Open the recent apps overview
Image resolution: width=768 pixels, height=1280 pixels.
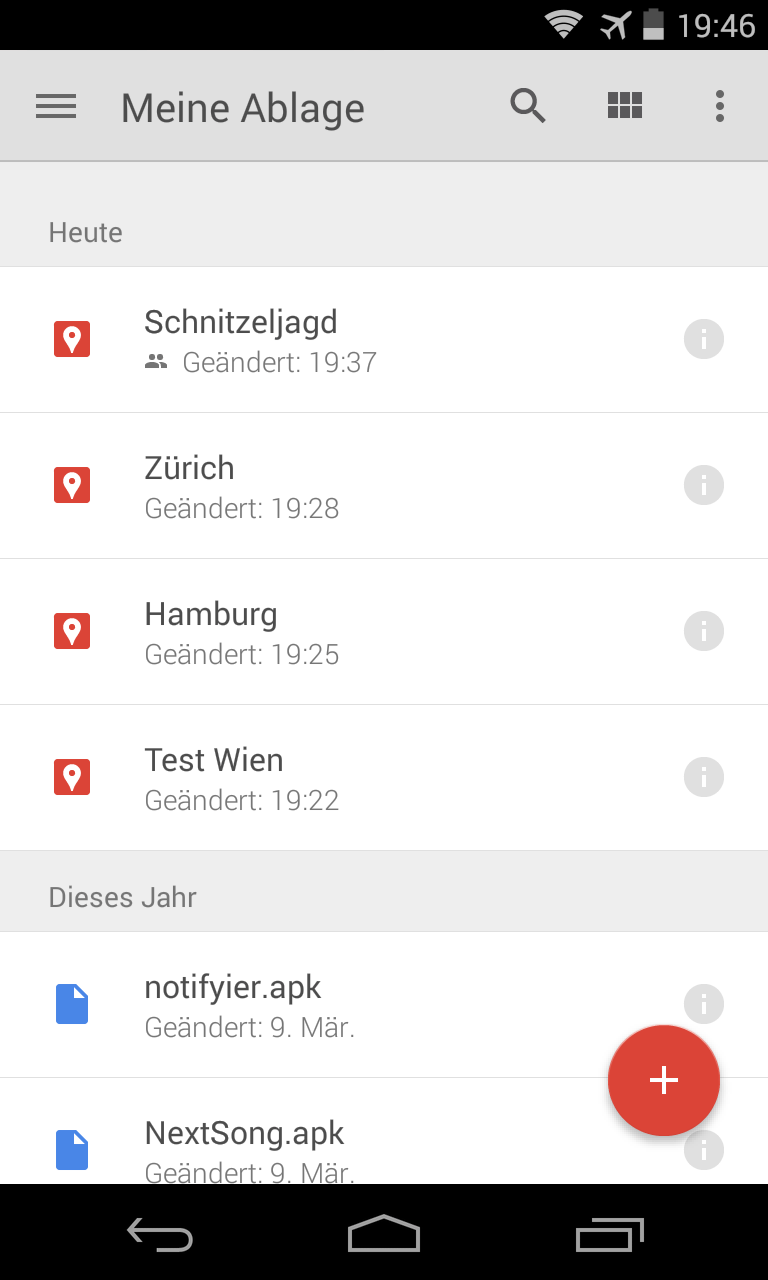coord(610,1235)
